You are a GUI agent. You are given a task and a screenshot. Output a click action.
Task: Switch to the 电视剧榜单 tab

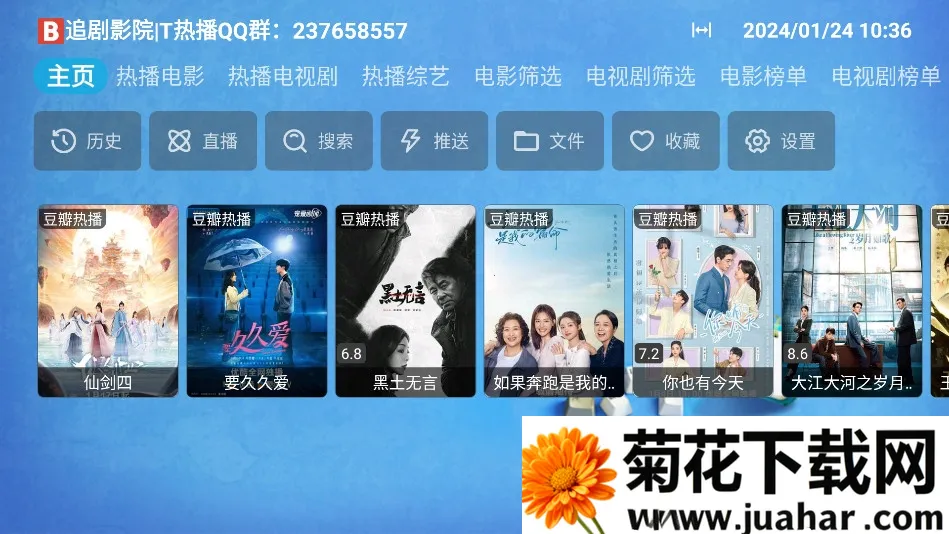[886, 76]
